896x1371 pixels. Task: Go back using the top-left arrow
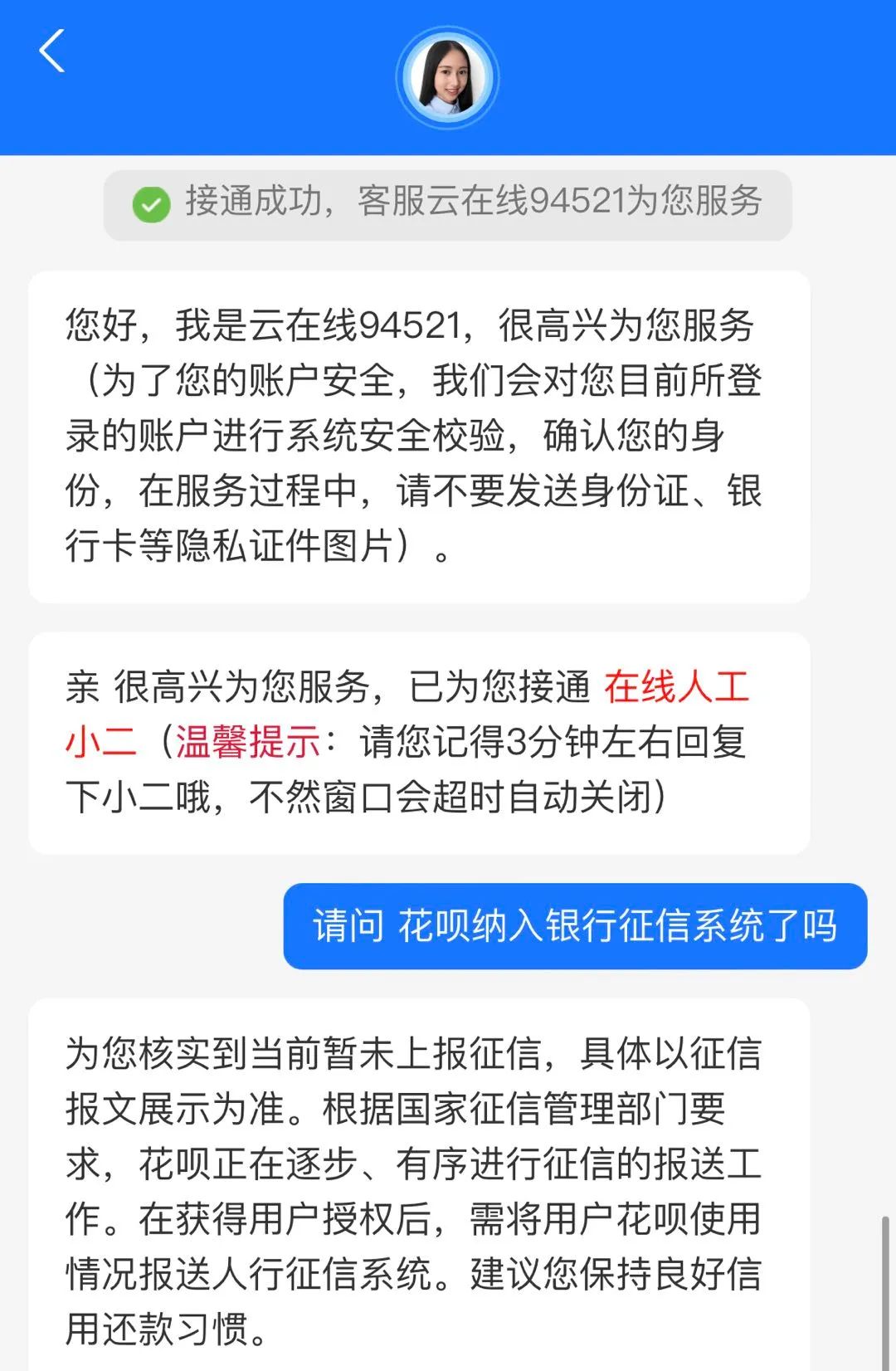pyautogui.click(x=52, y=51)
